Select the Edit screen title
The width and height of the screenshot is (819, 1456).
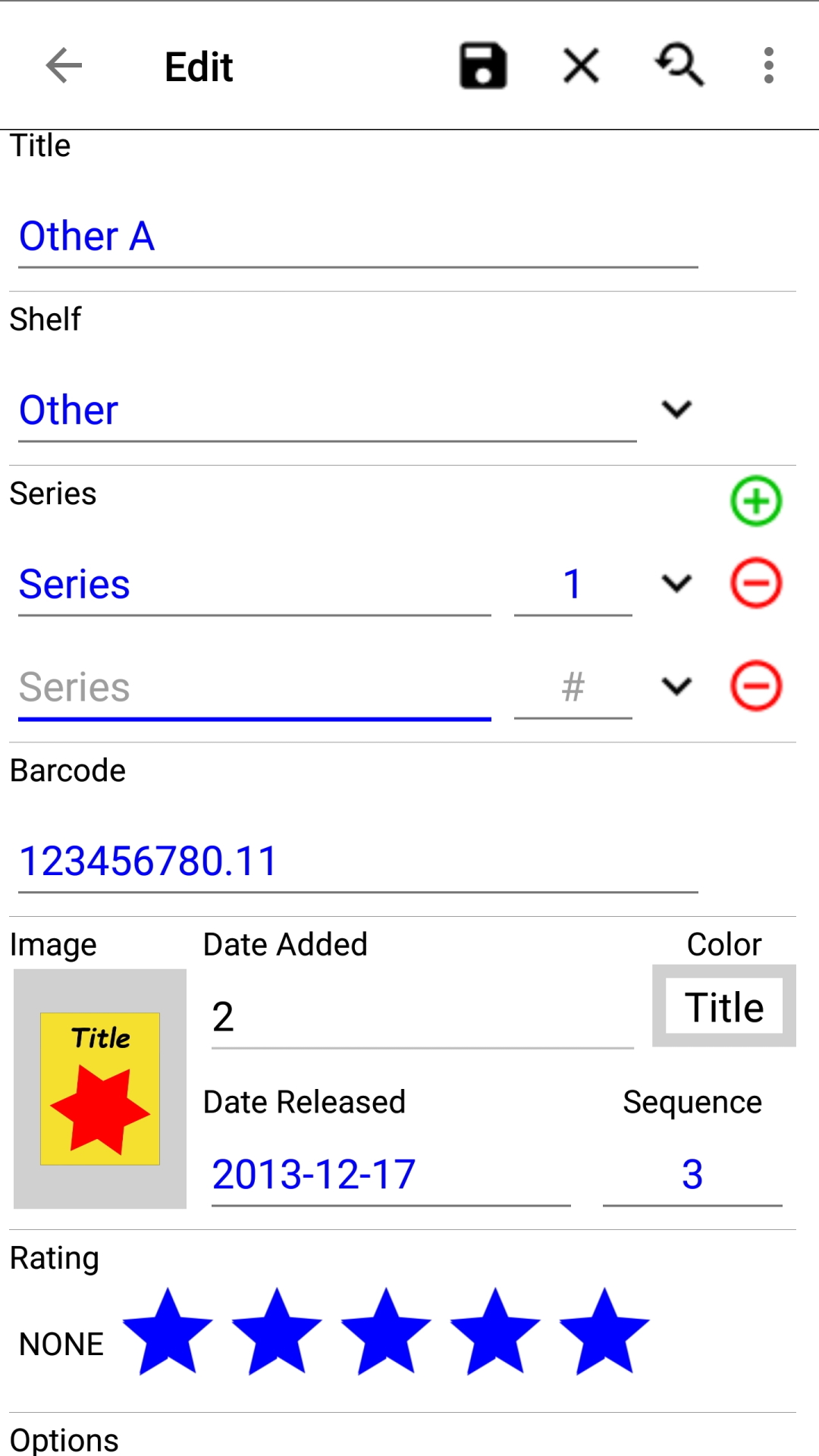199,66
